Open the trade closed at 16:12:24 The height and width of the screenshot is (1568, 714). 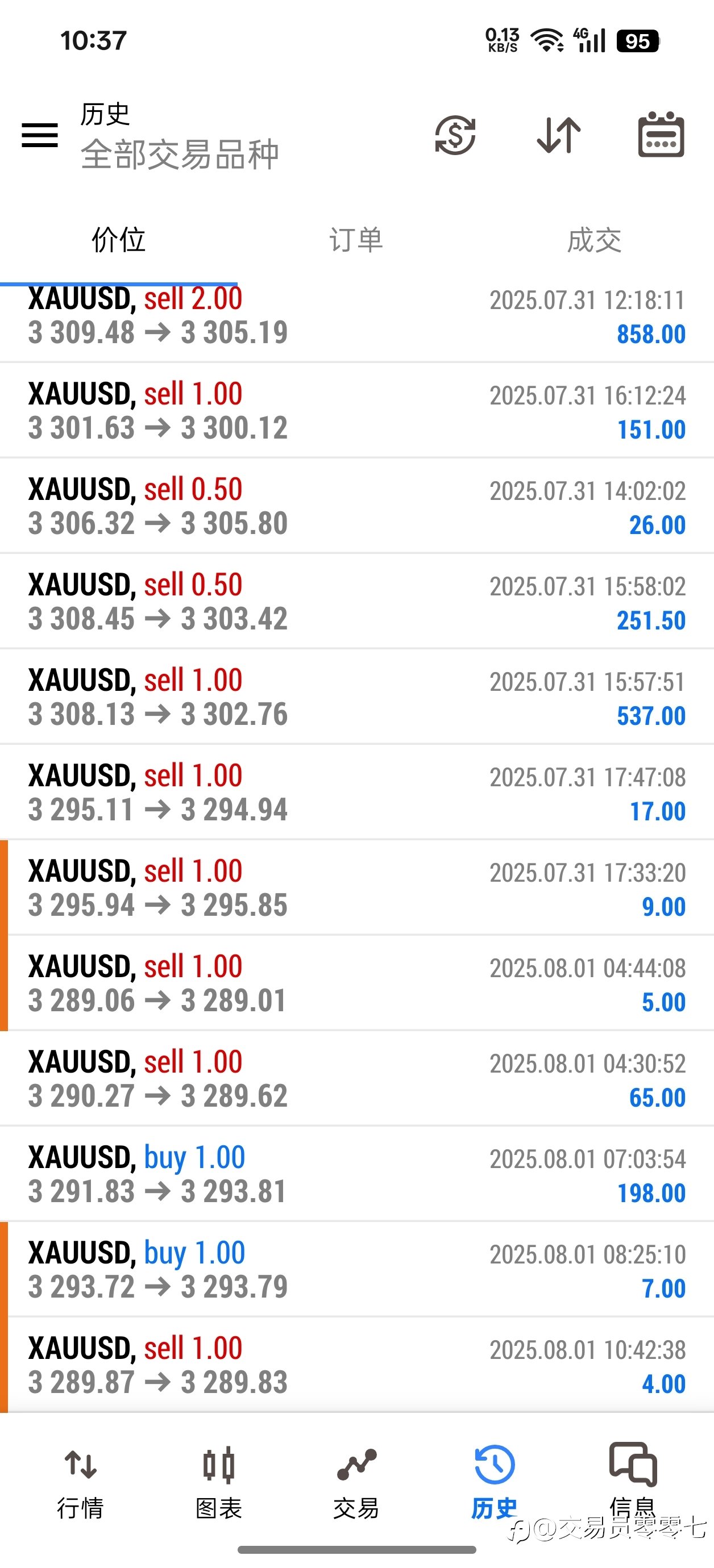pos(357,410)
